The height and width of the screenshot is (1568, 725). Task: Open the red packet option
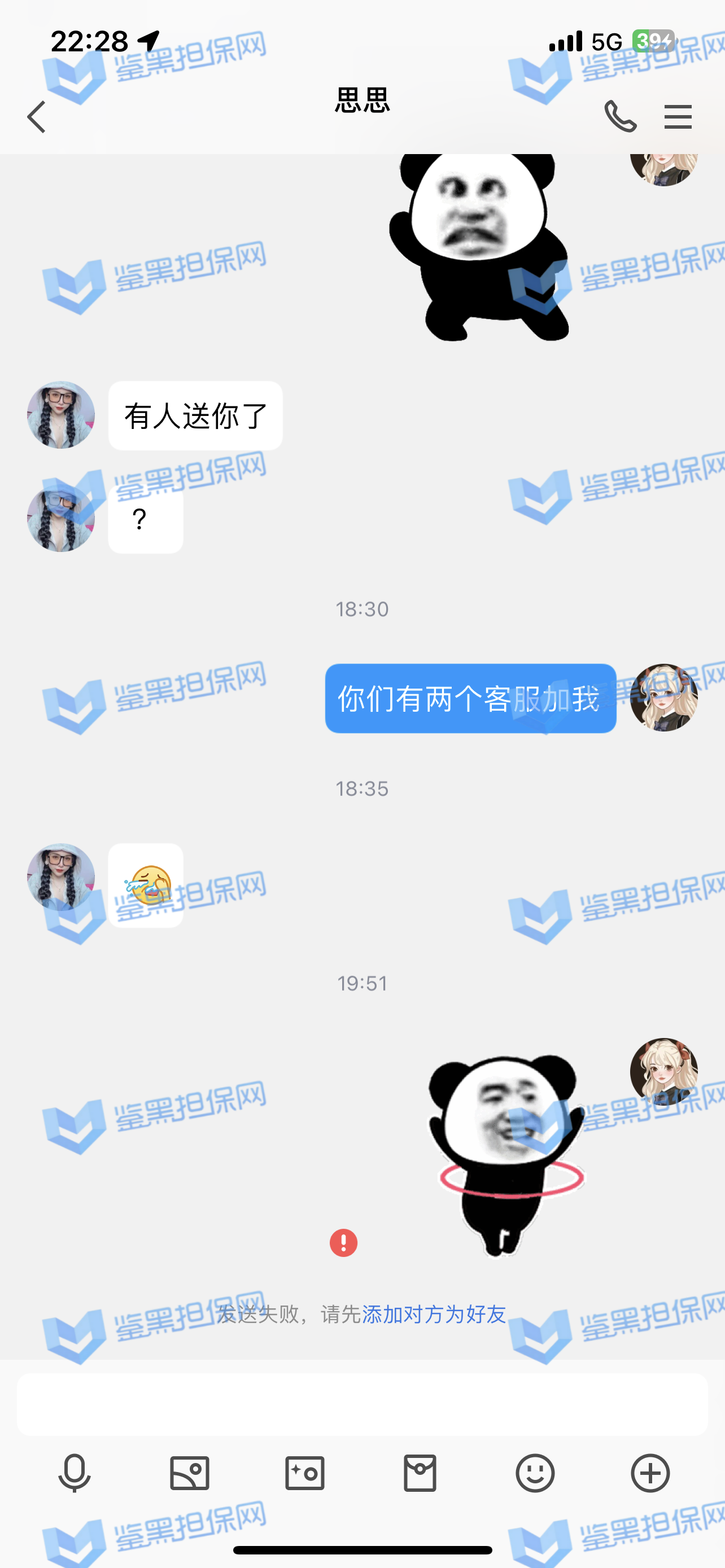pyautogui.click(x=420, y=1473)
